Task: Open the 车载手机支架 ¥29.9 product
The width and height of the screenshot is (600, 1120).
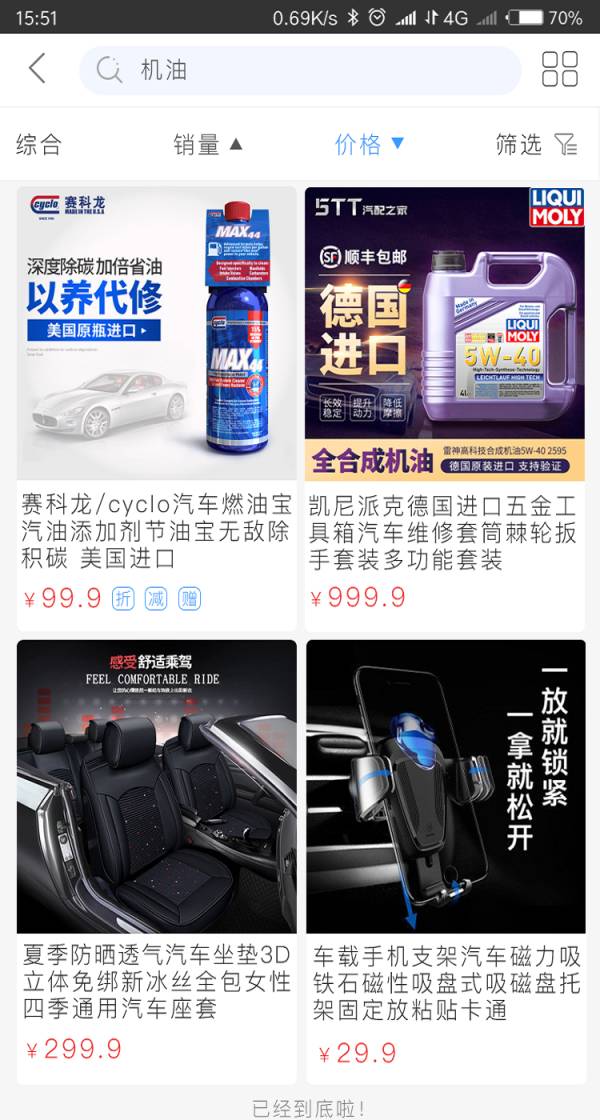Action: 446,861
